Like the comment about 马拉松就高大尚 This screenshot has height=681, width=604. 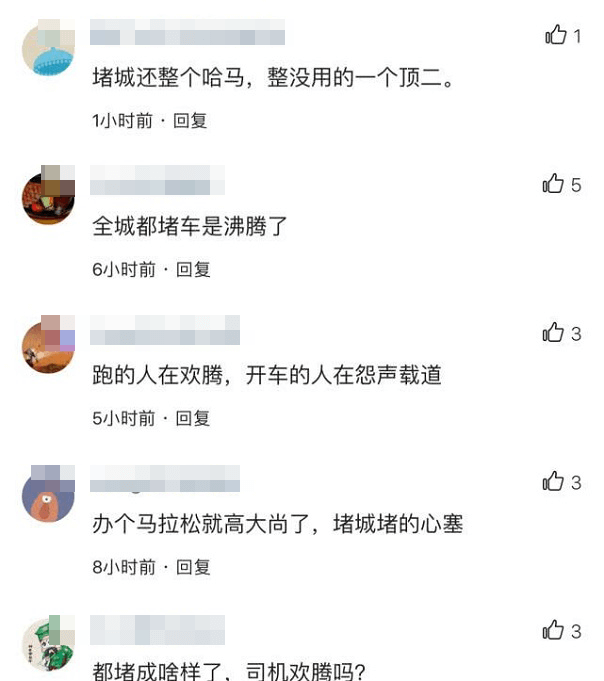click(554, 482)
